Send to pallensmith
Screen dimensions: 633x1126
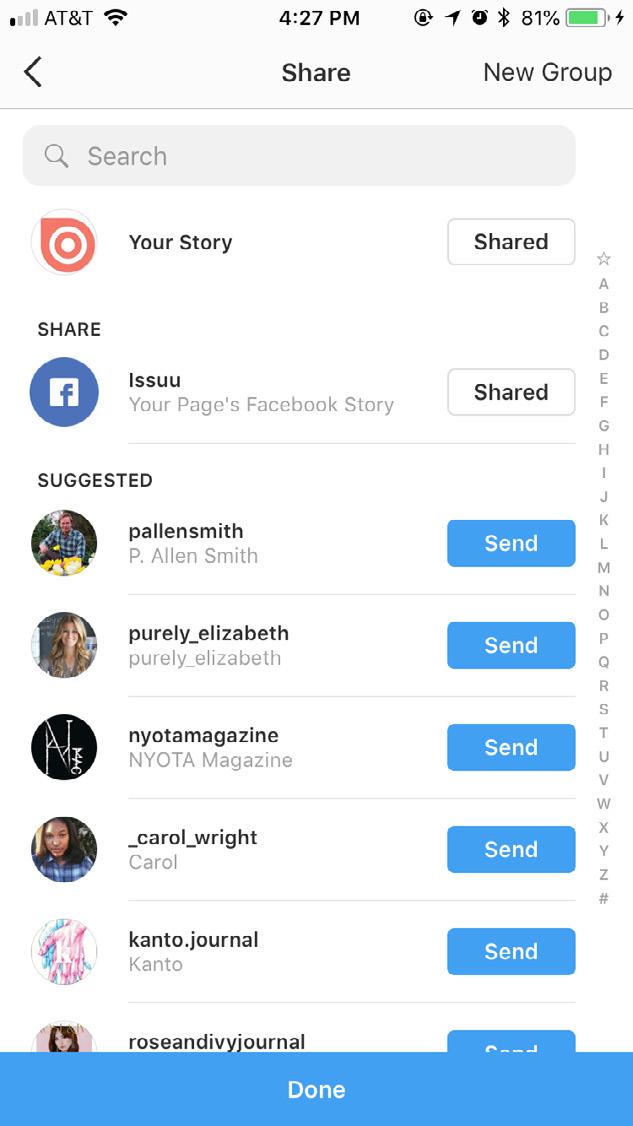click(x=511, y=543)
